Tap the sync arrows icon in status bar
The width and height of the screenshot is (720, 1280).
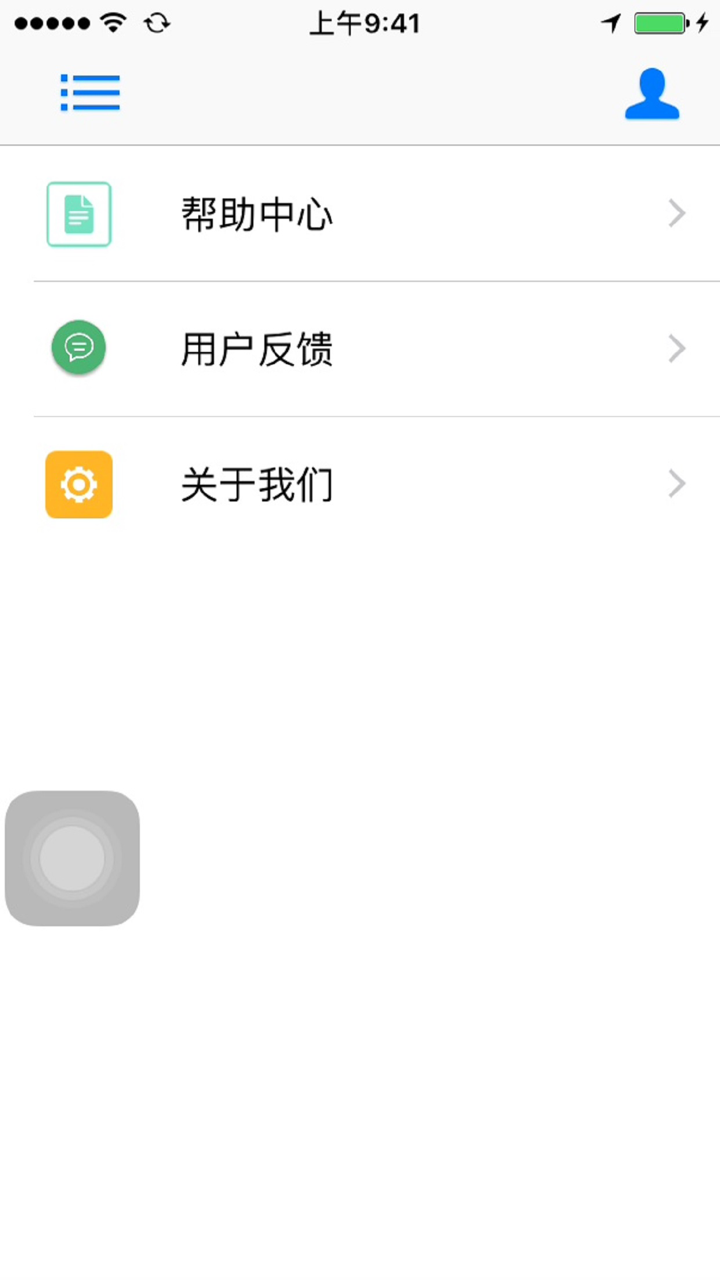point(158,22)
